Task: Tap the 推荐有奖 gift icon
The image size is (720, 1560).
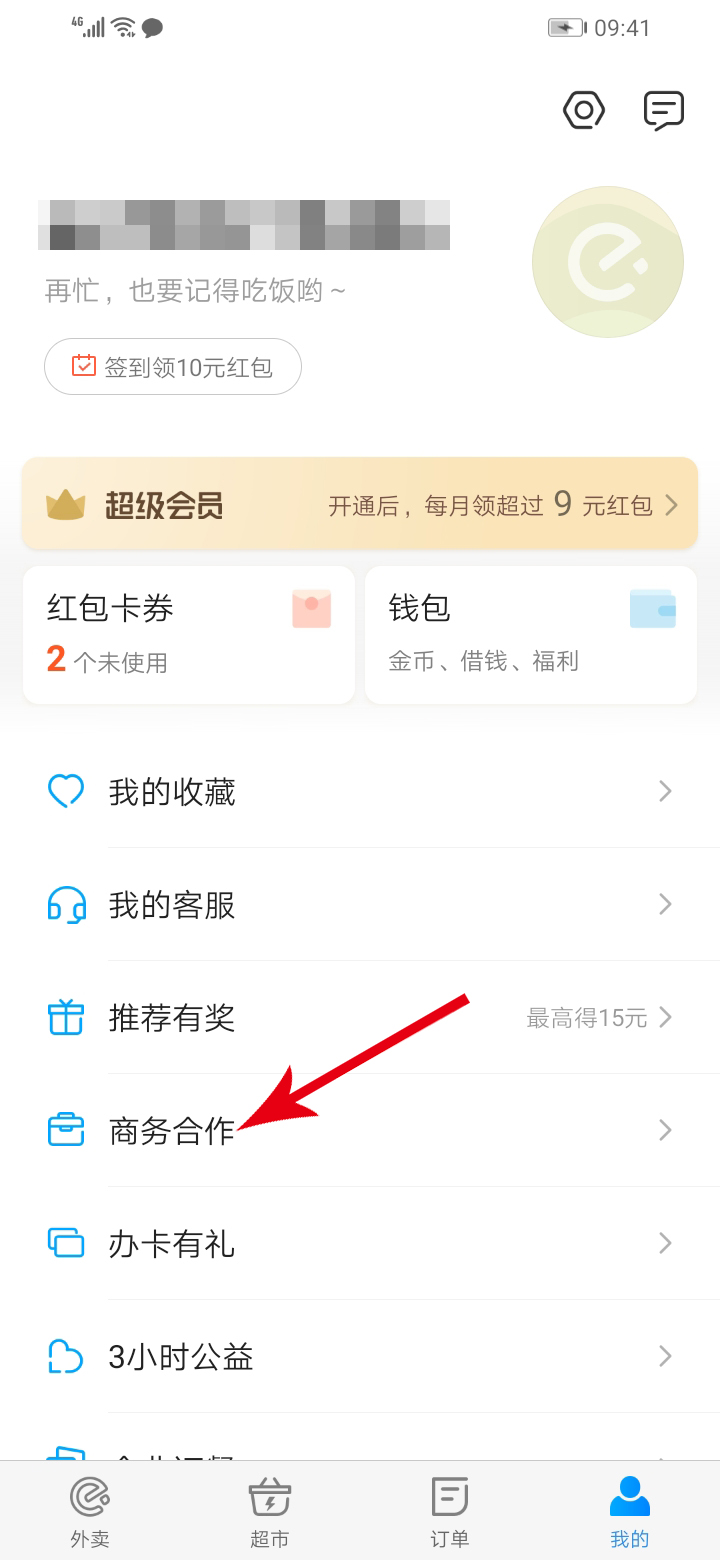Action: [x=65, y=1017]
